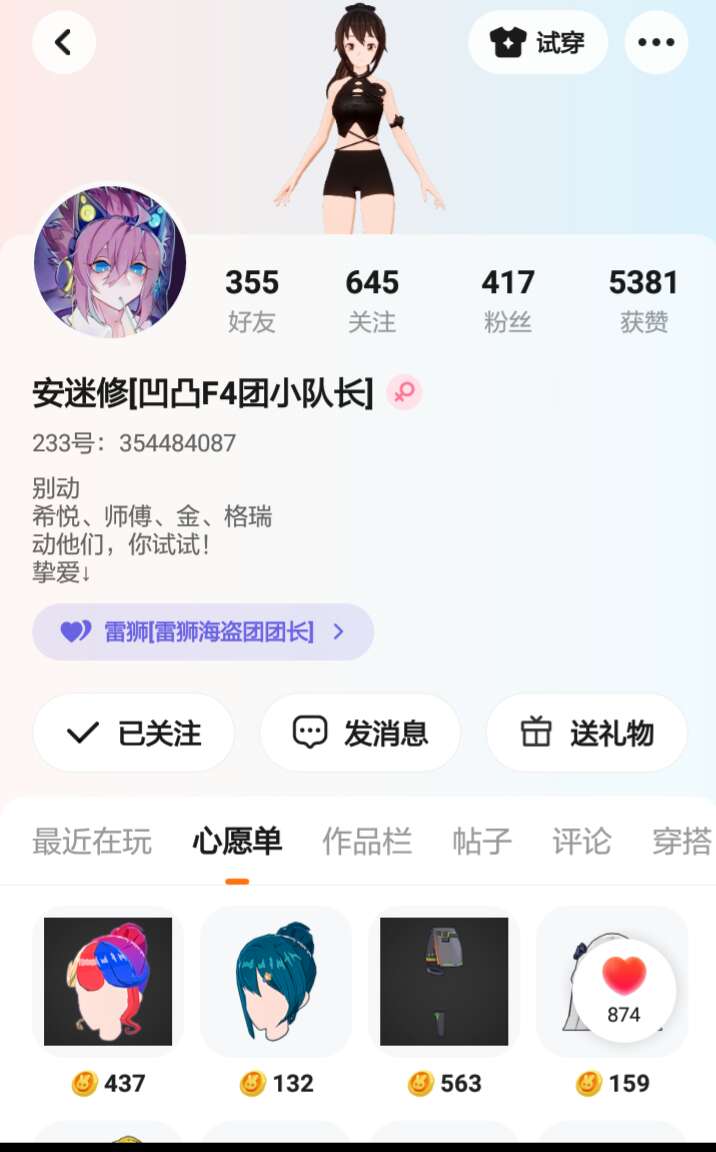This screenshot has width=716, height=1152.
Task: Select the 心愿单 wishlist tab
Action: (x=237, y=841)
